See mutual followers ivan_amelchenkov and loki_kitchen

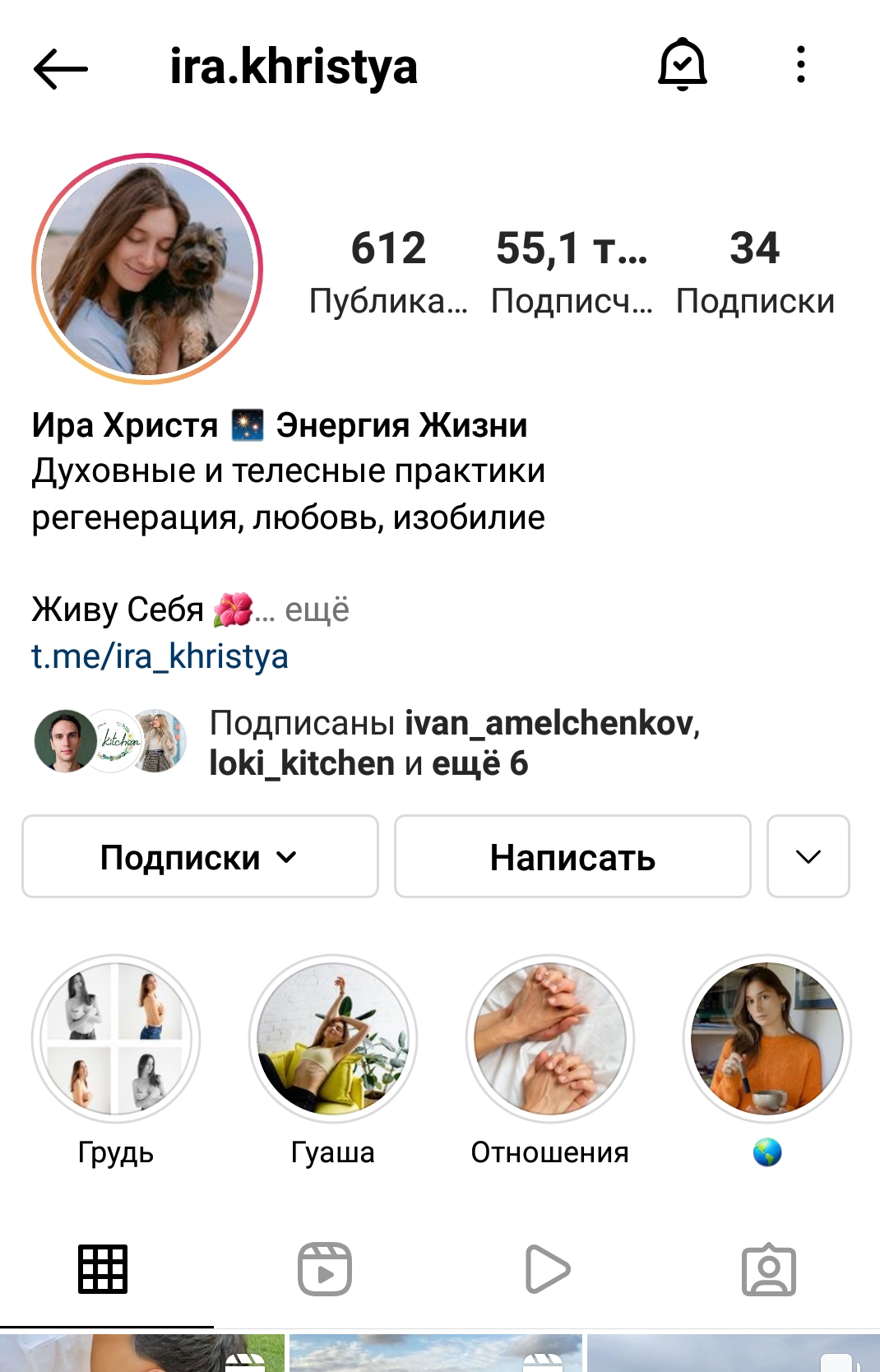click(x=454, y=743)
